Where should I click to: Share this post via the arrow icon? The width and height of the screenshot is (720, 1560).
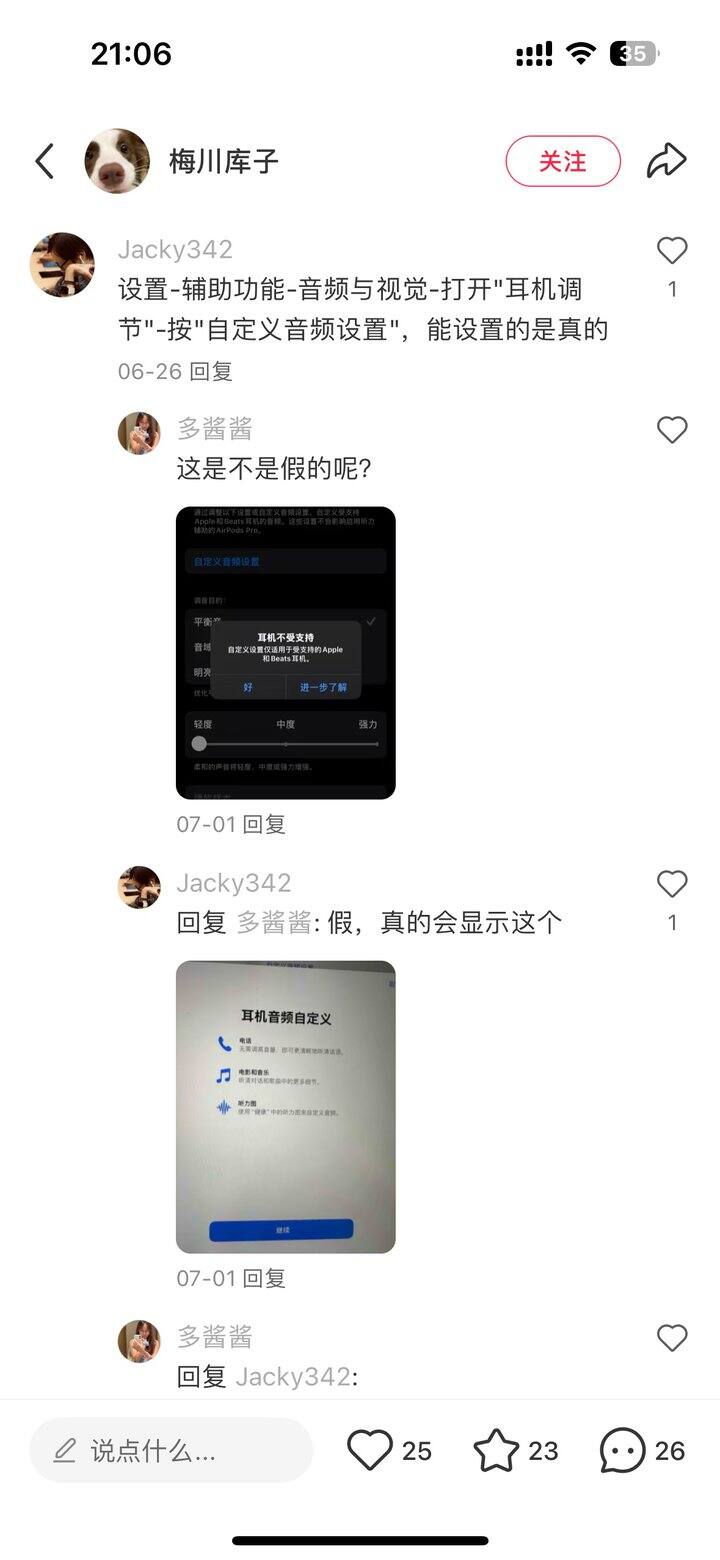[666, 161]
